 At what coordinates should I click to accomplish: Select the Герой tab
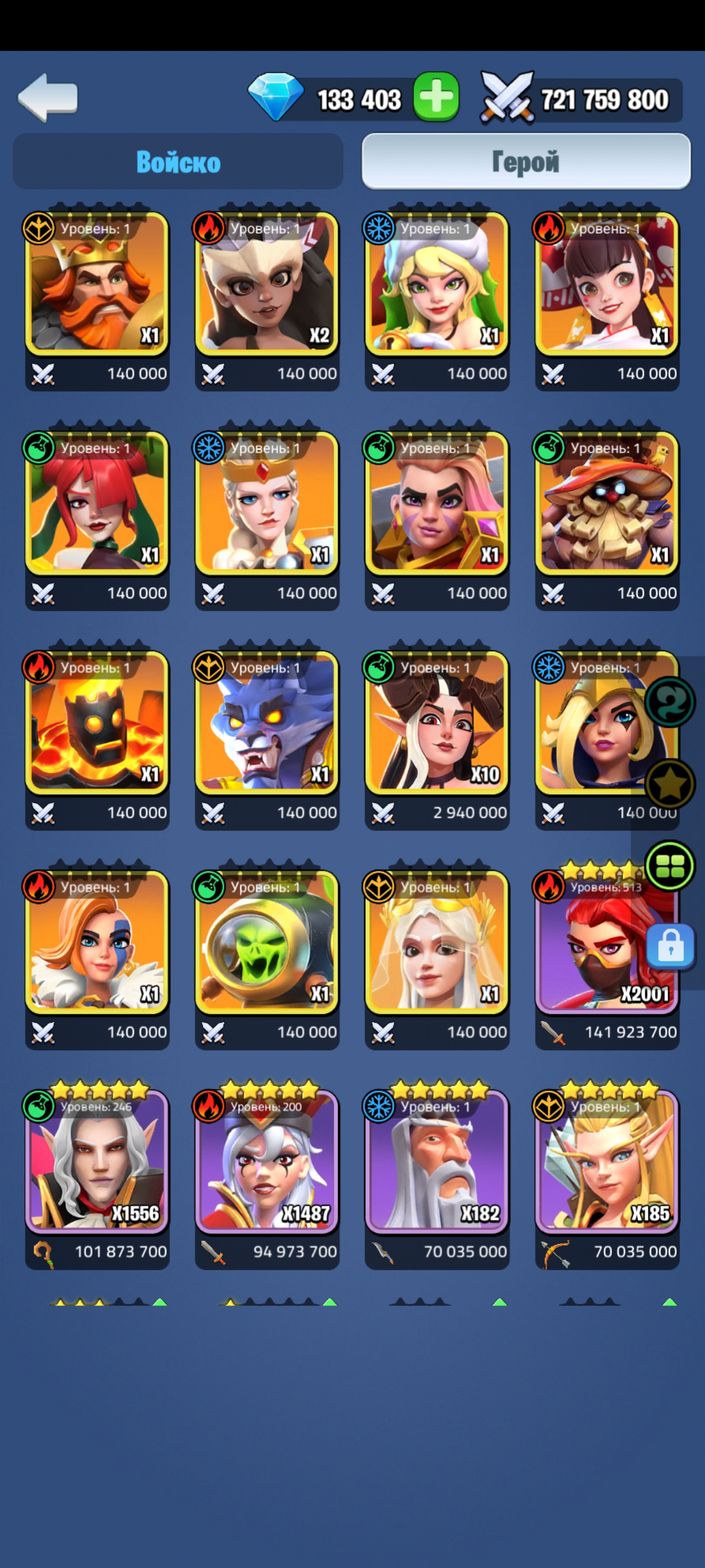pos(526,162)
